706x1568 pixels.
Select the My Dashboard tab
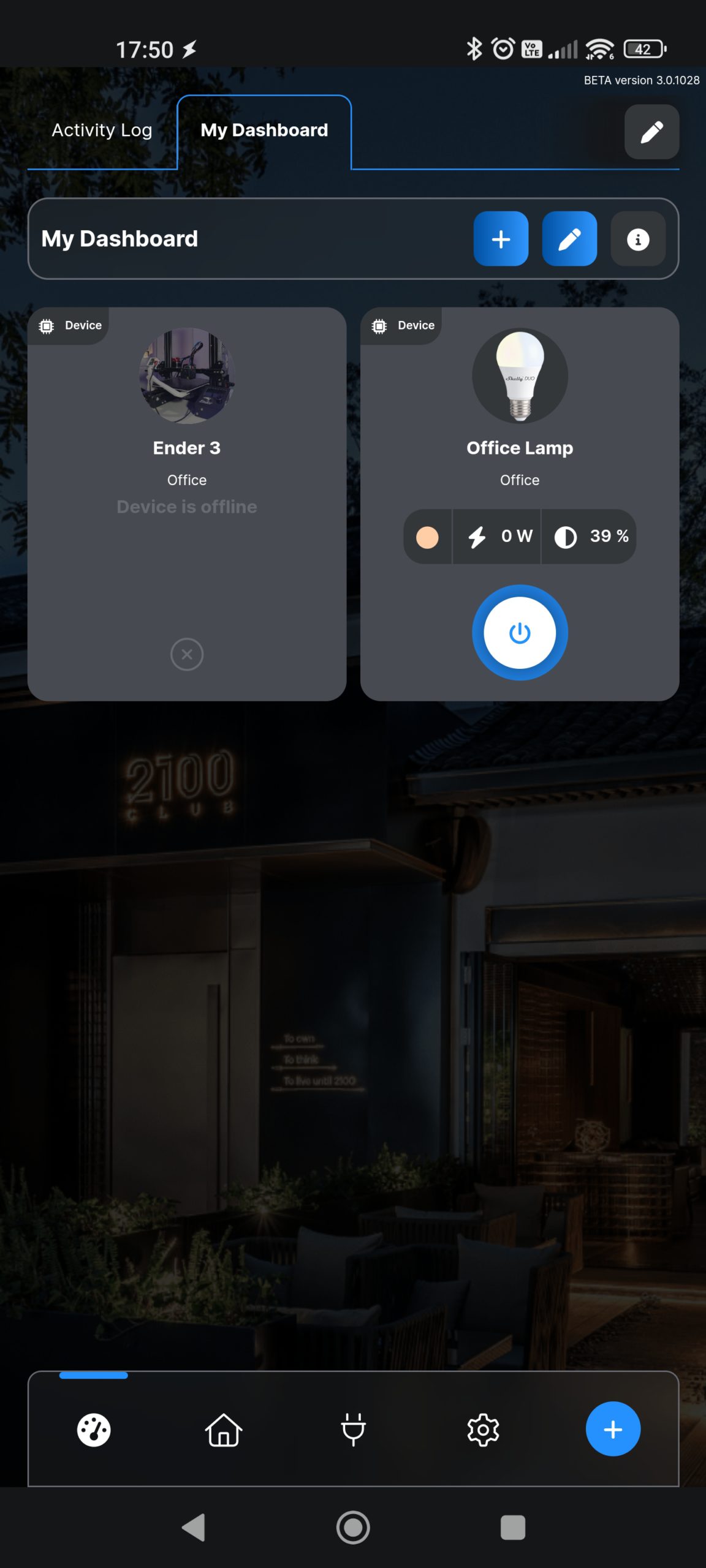264,130
